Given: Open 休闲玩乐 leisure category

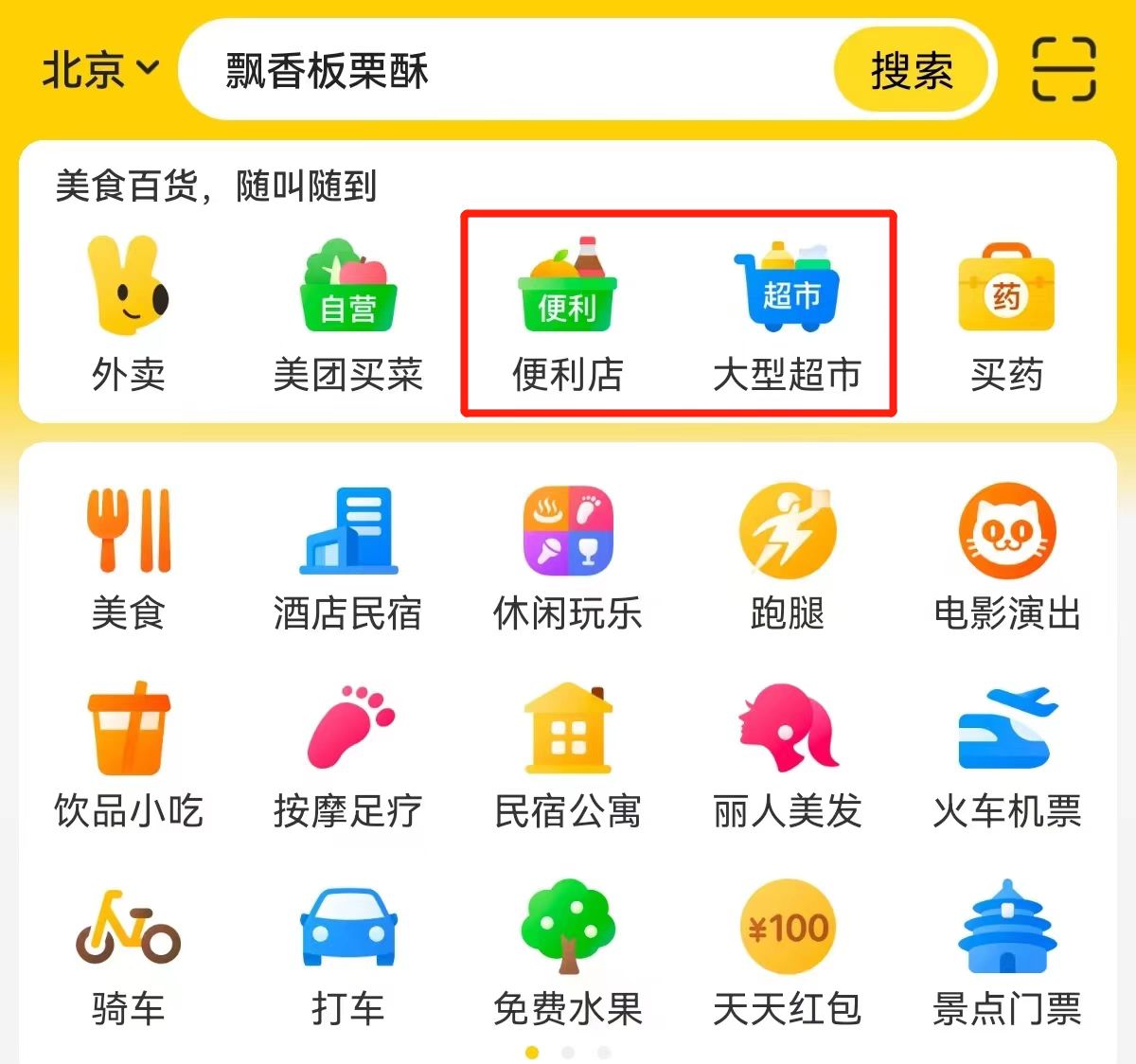Looking at the screenshot, I should point(567,559).
